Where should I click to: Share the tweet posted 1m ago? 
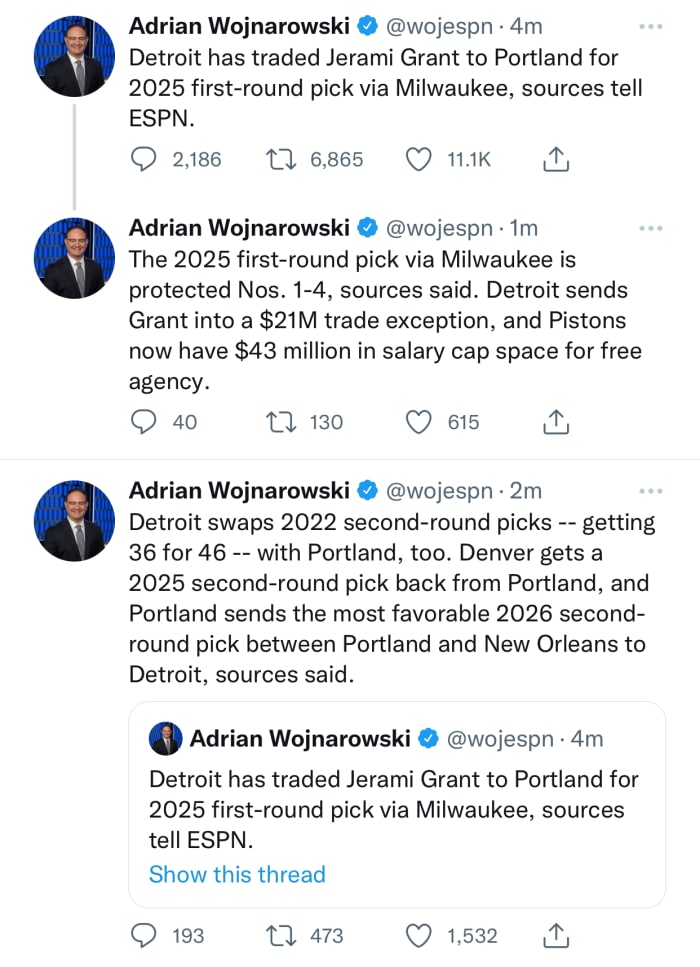point(556,422)
